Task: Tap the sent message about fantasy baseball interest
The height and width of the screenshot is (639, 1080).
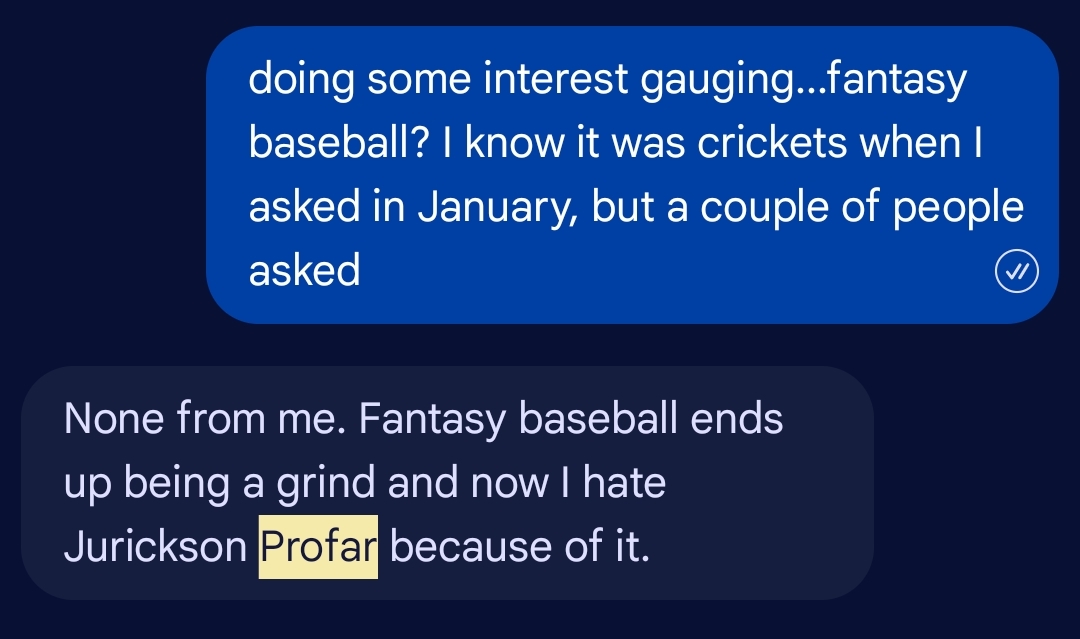Action: (x=632, y=175)
